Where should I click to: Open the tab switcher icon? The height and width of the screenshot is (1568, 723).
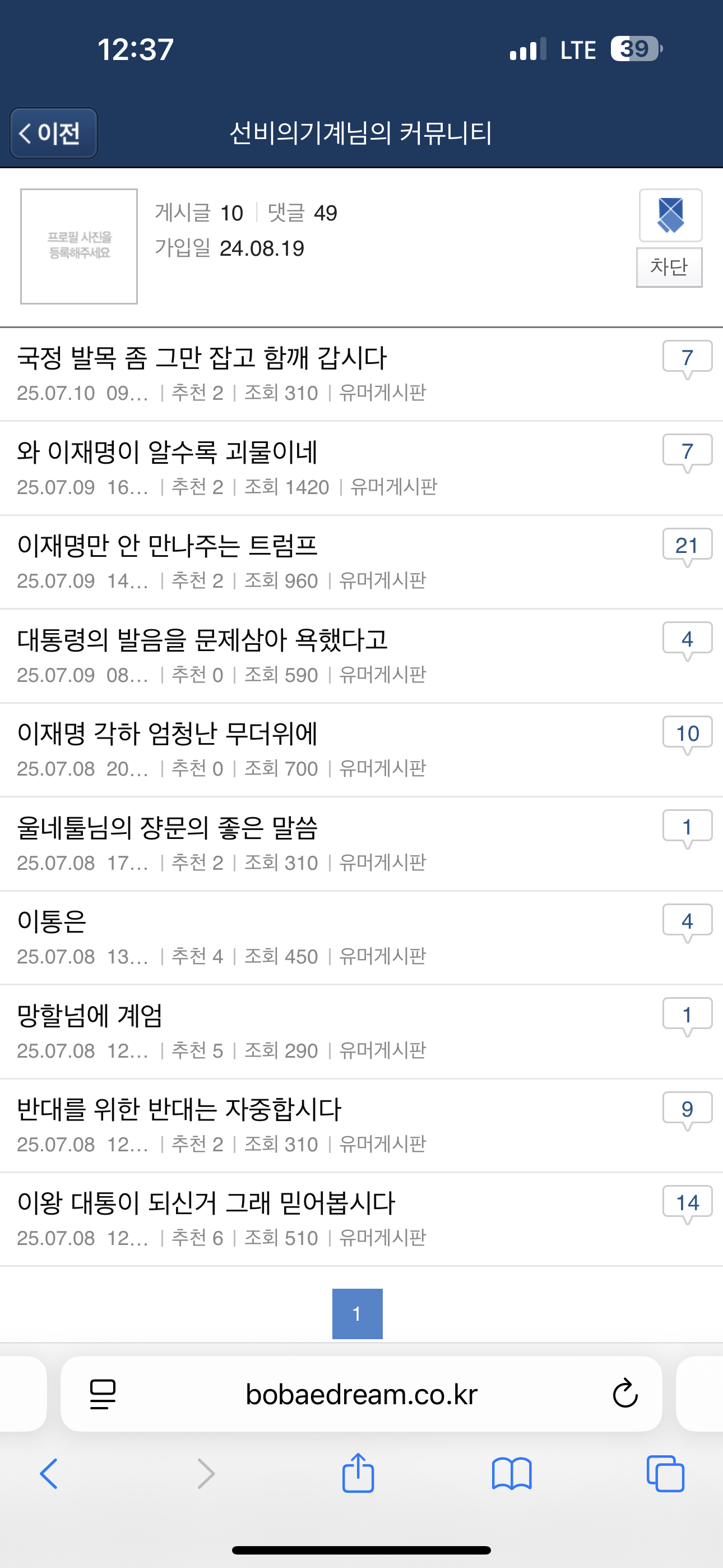(x=665, y=1473)
